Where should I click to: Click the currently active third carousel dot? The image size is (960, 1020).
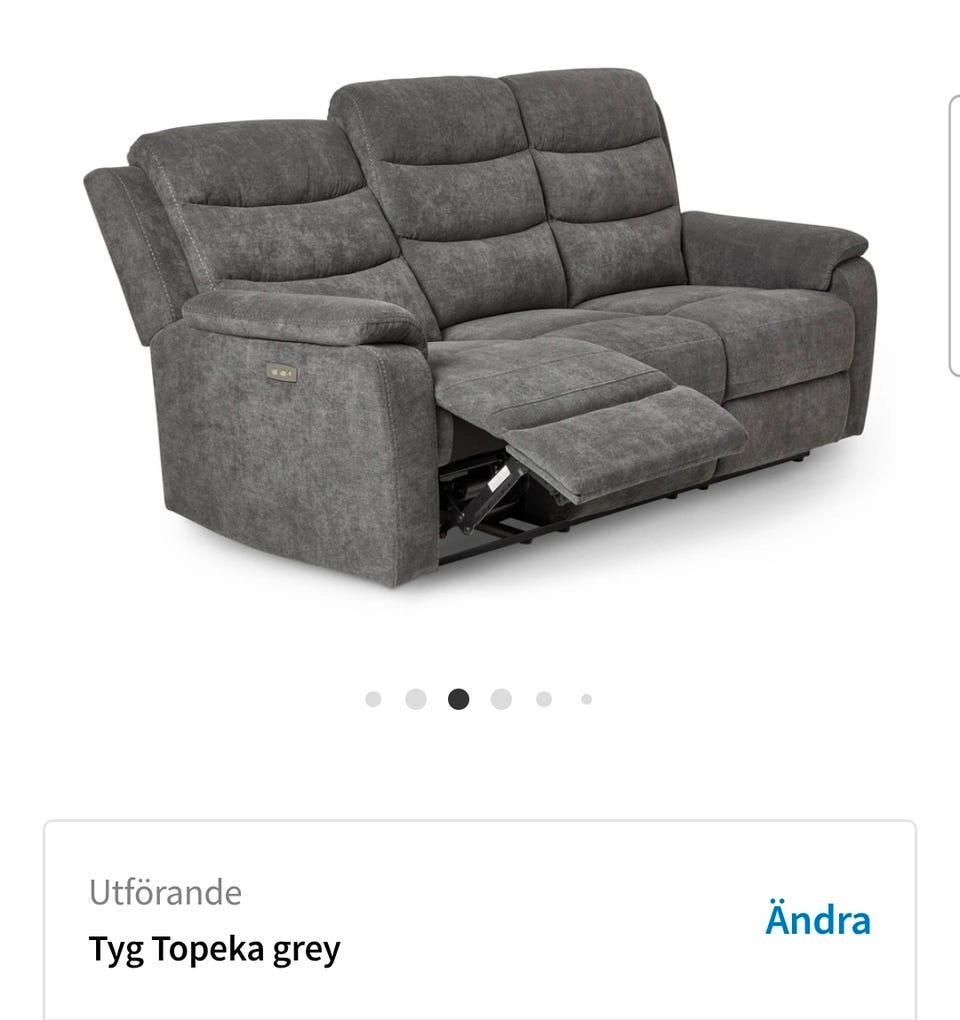pyautogui.click(x=457, y=700)
